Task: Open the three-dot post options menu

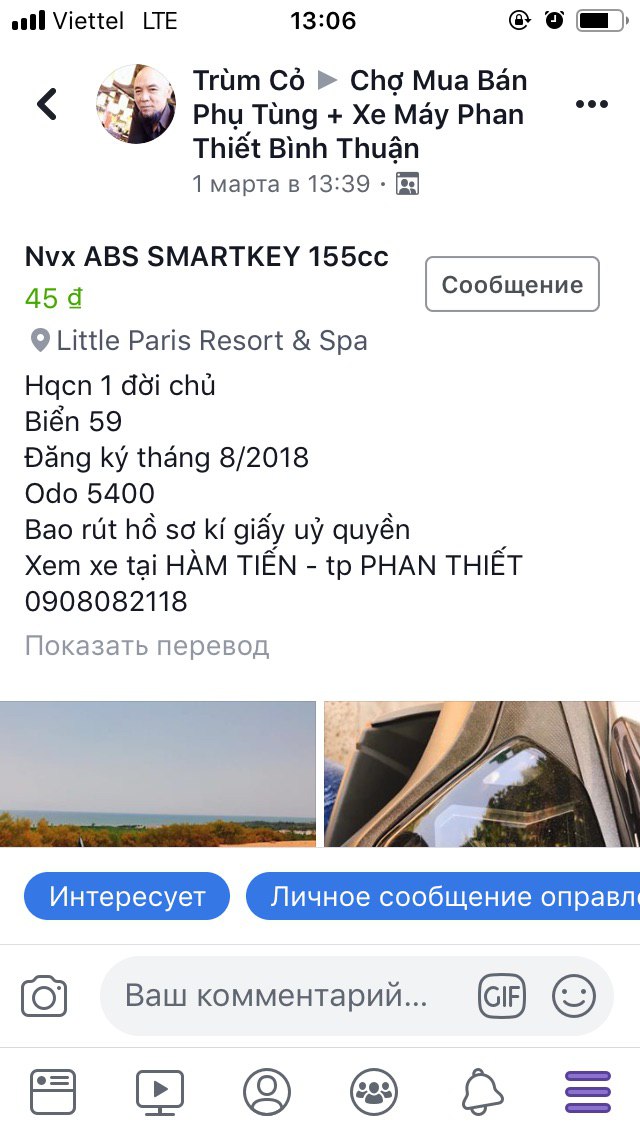Action: pos(591,104)
